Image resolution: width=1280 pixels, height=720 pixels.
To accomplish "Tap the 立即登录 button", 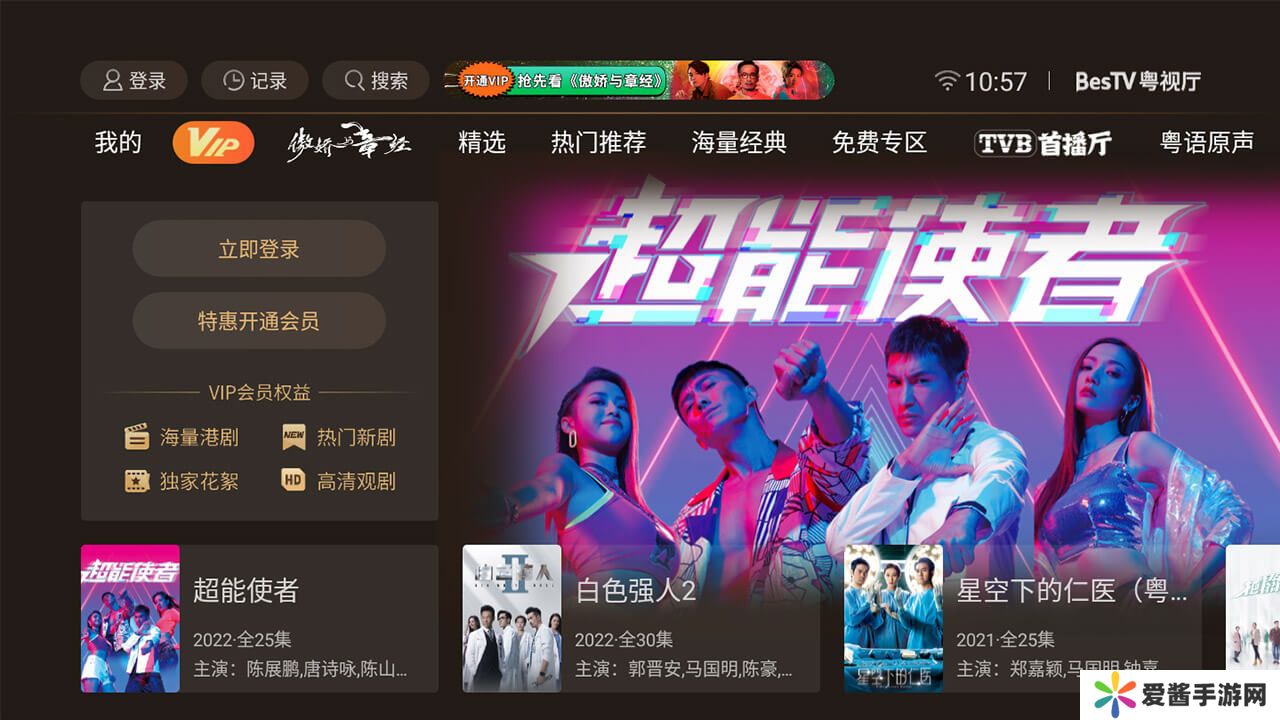I will 259,249.
